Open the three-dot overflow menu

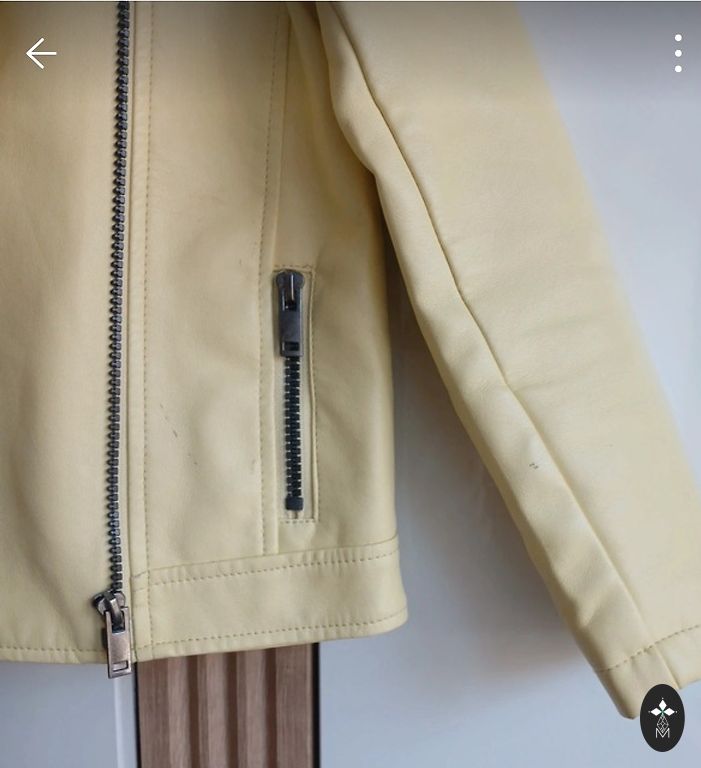[678, 54]
